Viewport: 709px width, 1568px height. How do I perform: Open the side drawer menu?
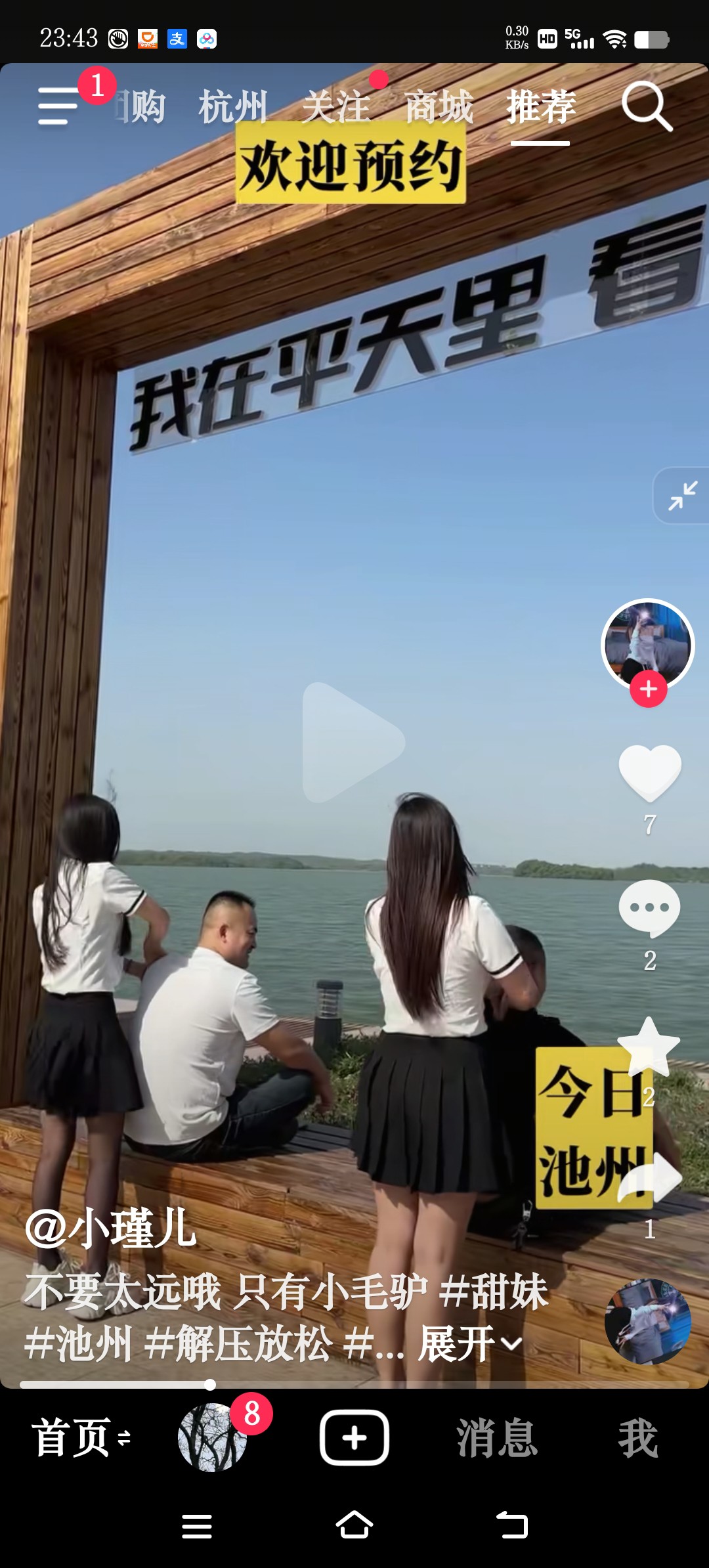pos(59,106)
